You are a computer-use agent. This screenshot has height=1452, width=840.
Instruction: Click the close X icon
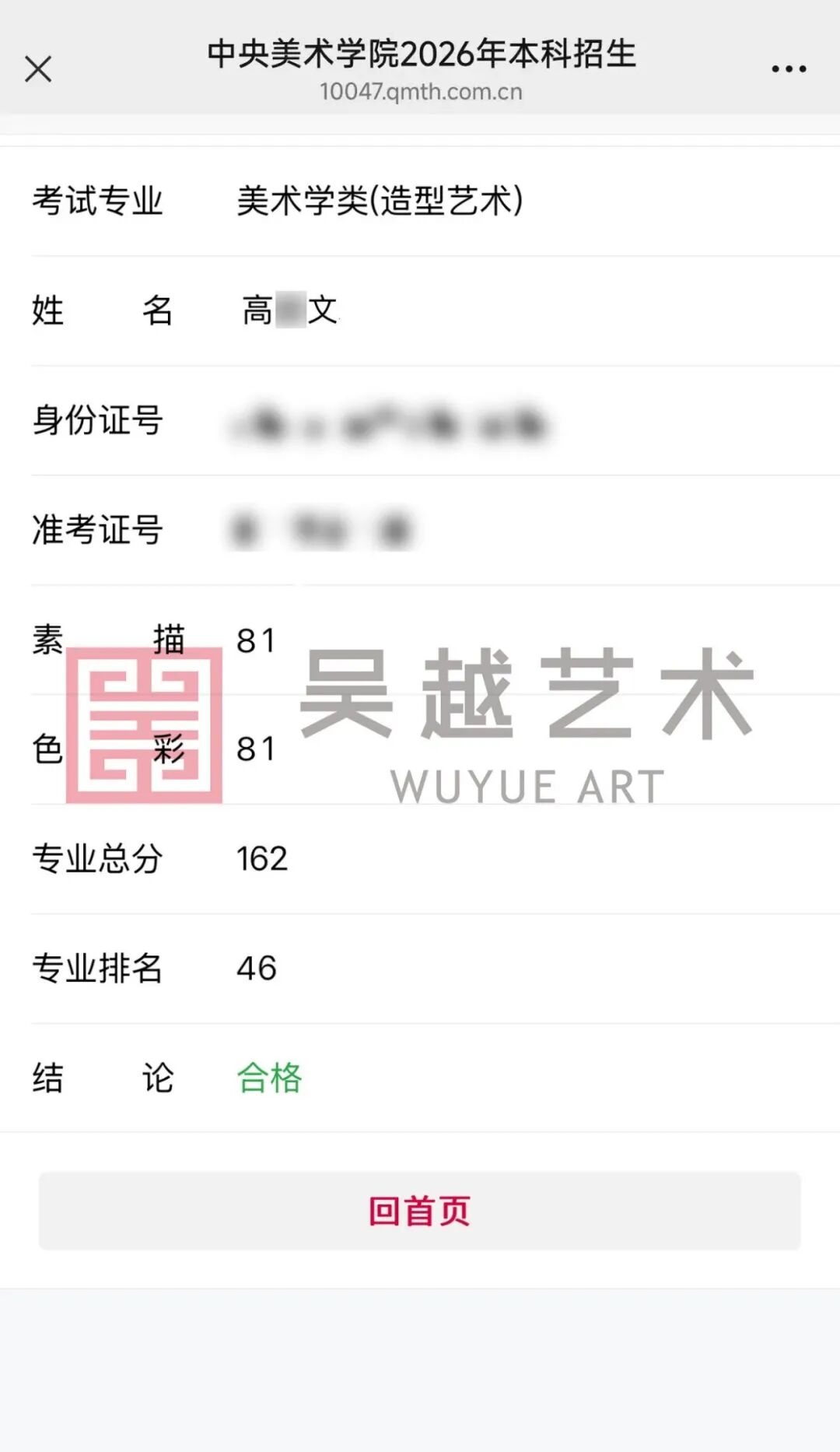(x=37, y=68)
